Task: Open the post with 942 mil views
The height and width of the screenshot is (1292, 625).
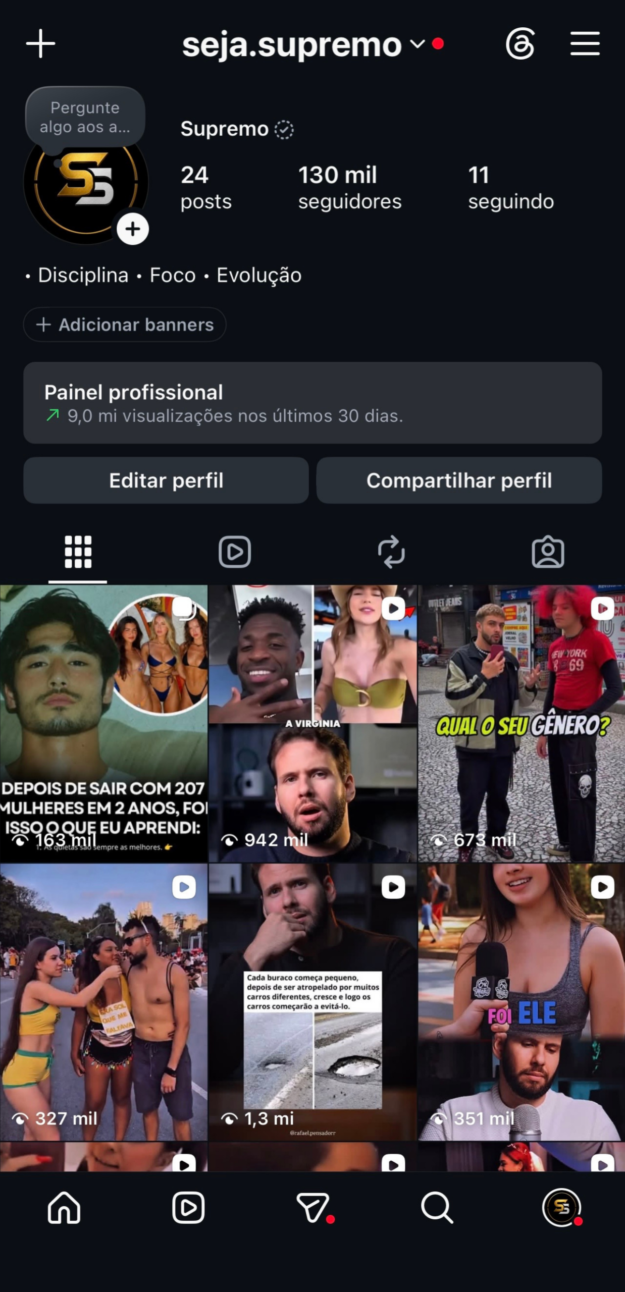Action: (312, 724)
